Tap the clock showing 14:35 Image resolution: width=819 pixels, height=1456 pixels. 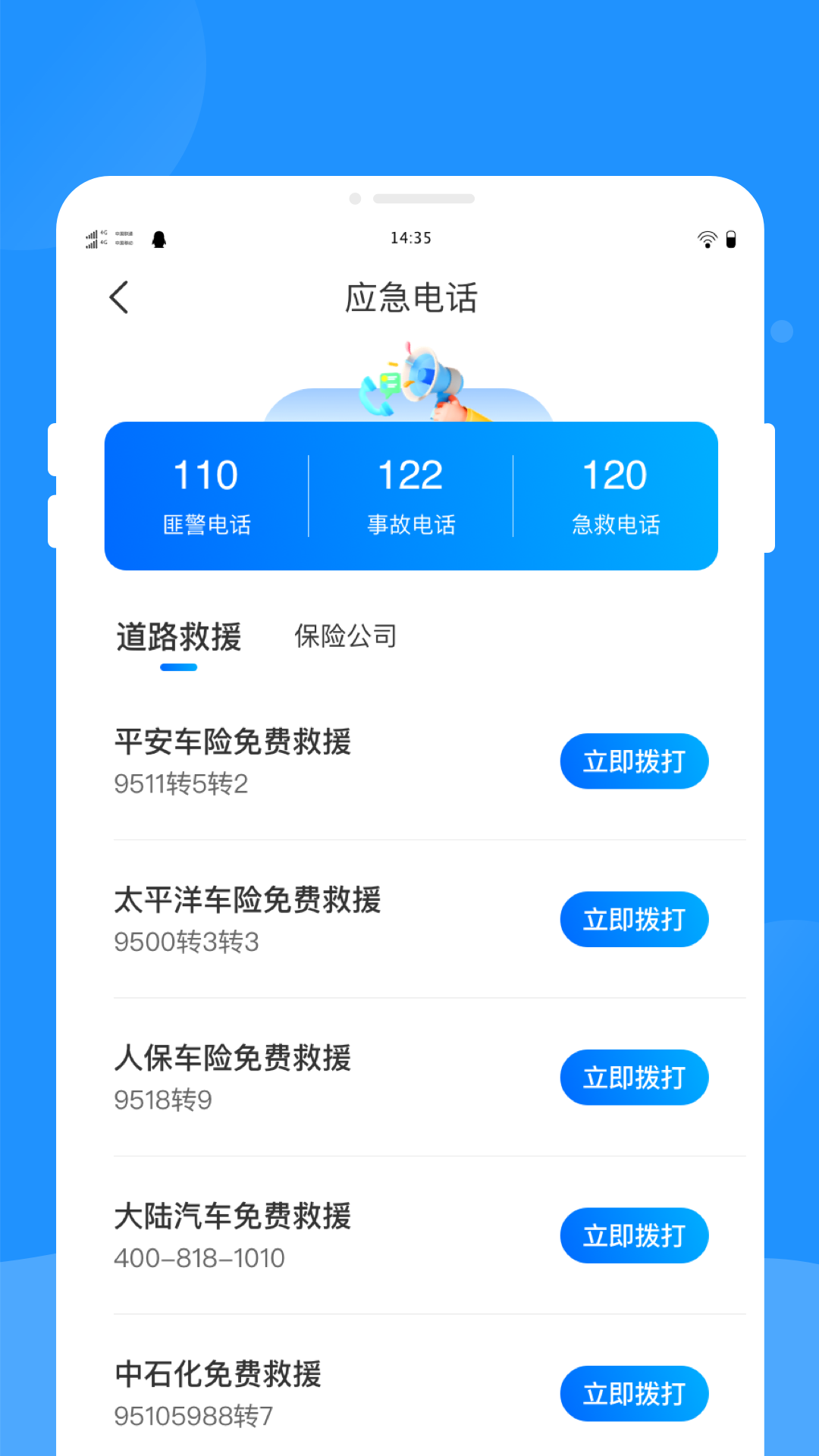click(410, 237)
